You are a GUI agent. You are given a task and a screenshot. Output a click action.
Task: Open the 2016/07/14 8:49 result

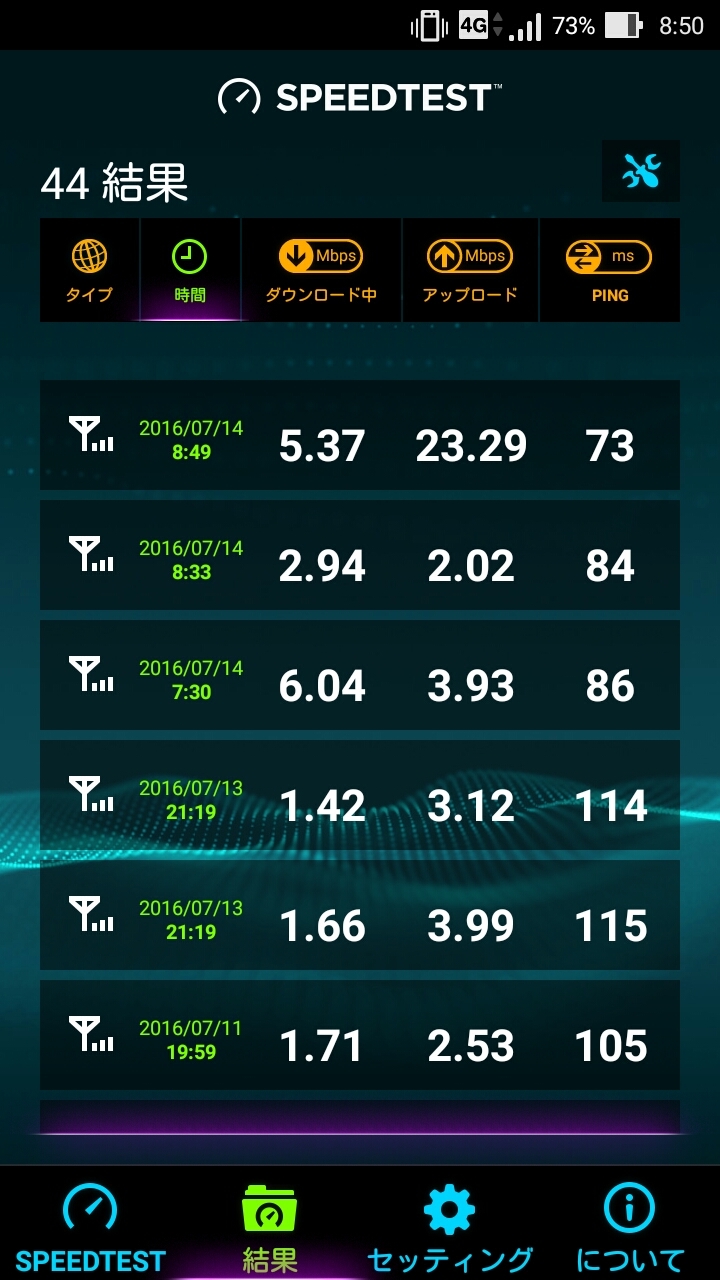[x=360, y=436]
